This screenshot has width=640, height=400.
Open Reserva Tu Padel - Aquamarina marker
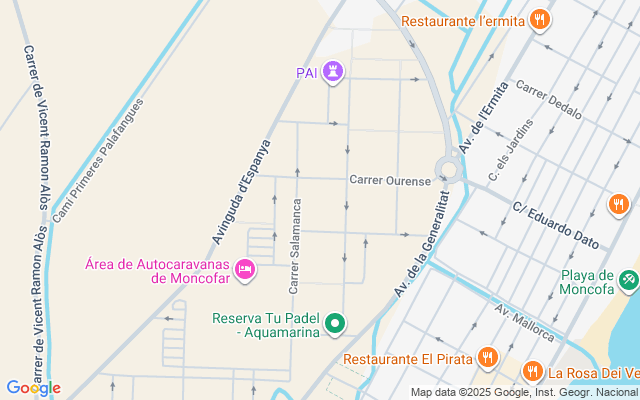[x=336, y=324]
